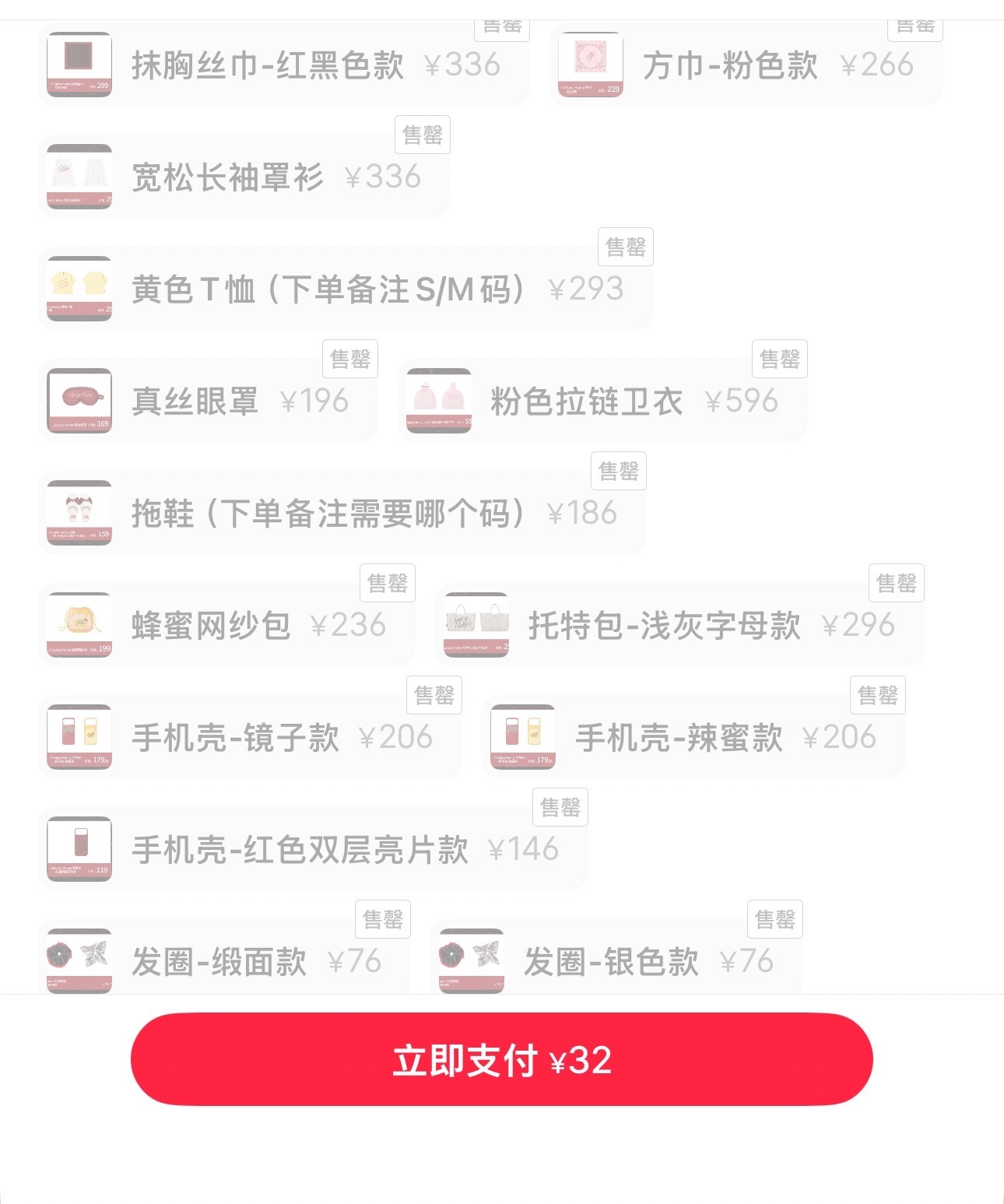The image size is (1004, 1204).
Task: Select the 真丝眼罩 option
Action: tap(208, 401)
